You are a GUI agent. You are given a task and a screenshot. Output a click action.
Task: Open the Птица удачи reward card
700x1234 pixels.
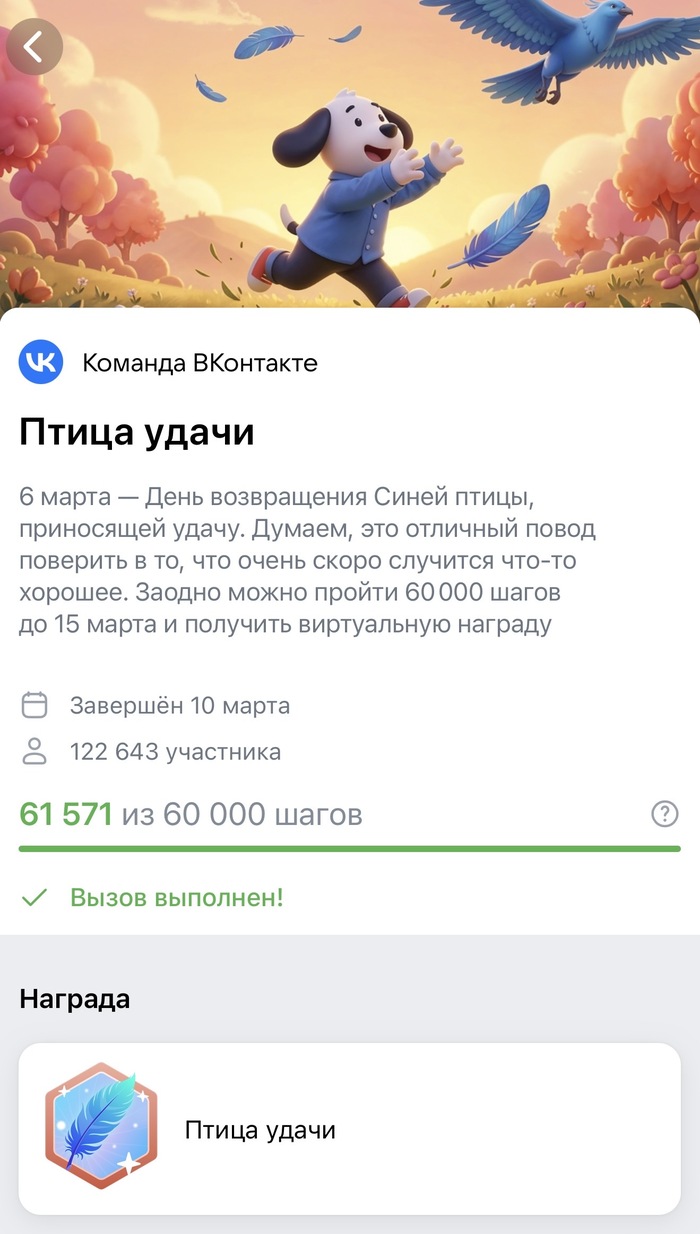pos(349,1130)
